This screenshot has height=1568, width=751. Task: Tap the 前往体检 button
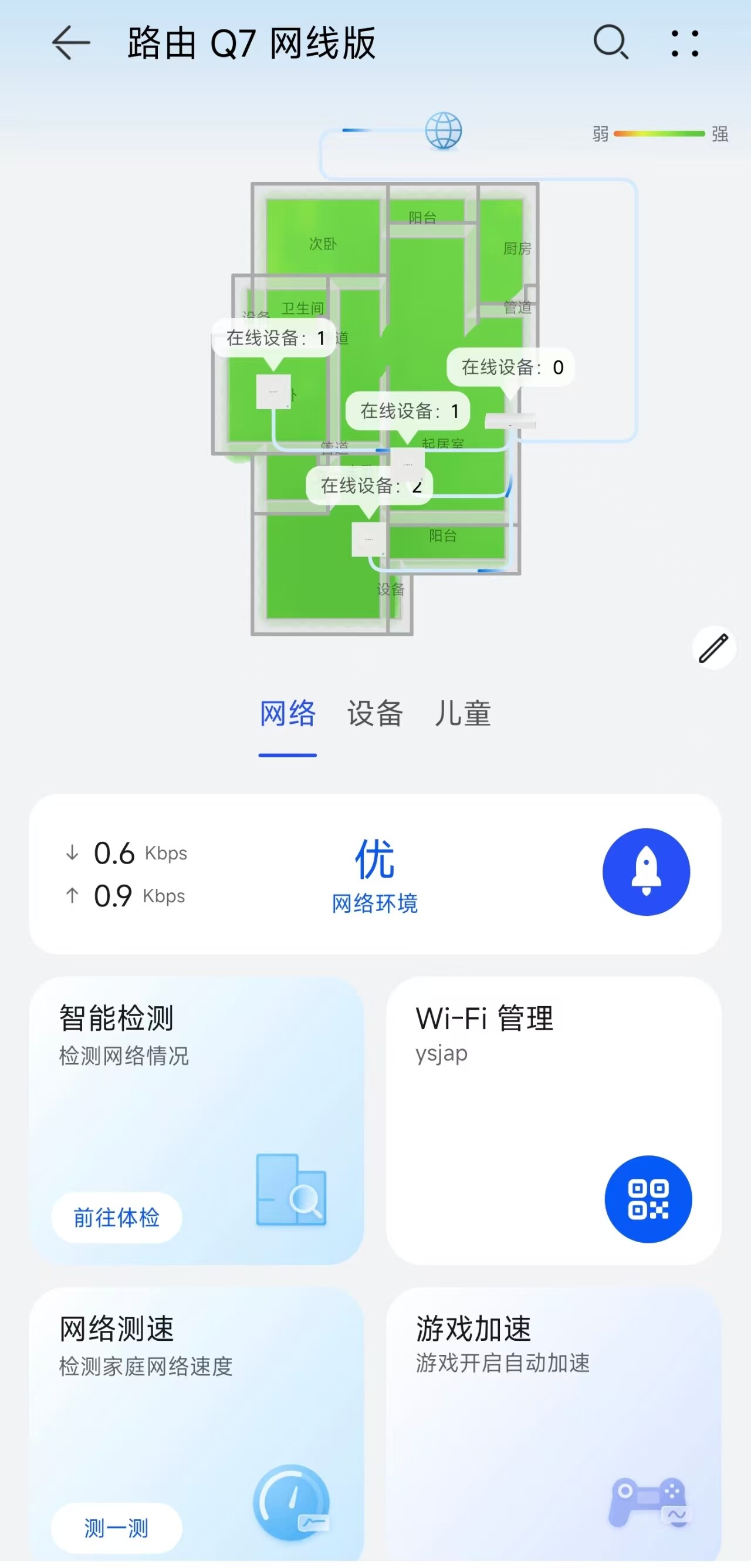point(116,1218)
